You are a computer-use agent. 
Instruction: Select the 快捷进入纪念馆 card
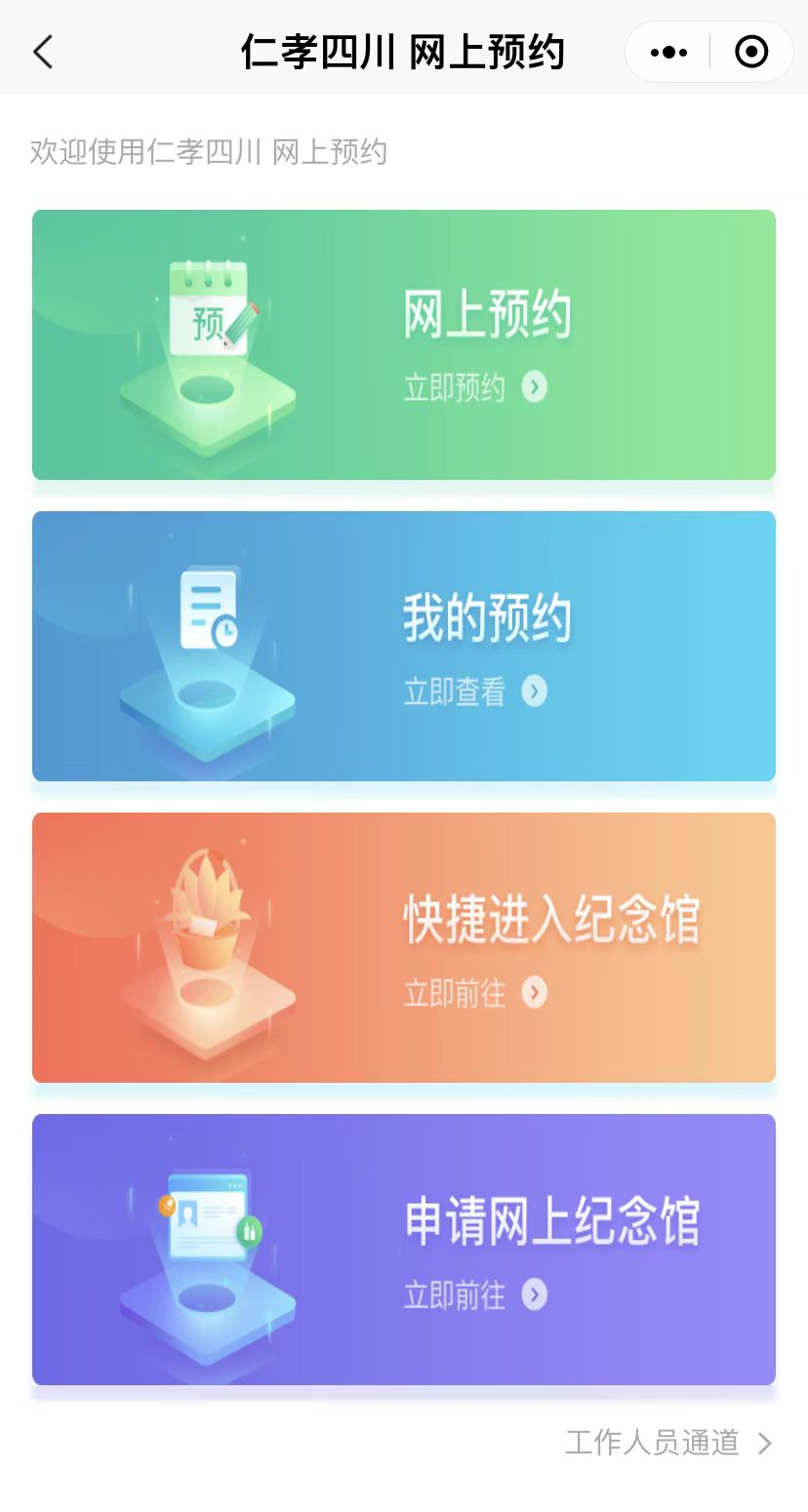[x=404, y=947]
